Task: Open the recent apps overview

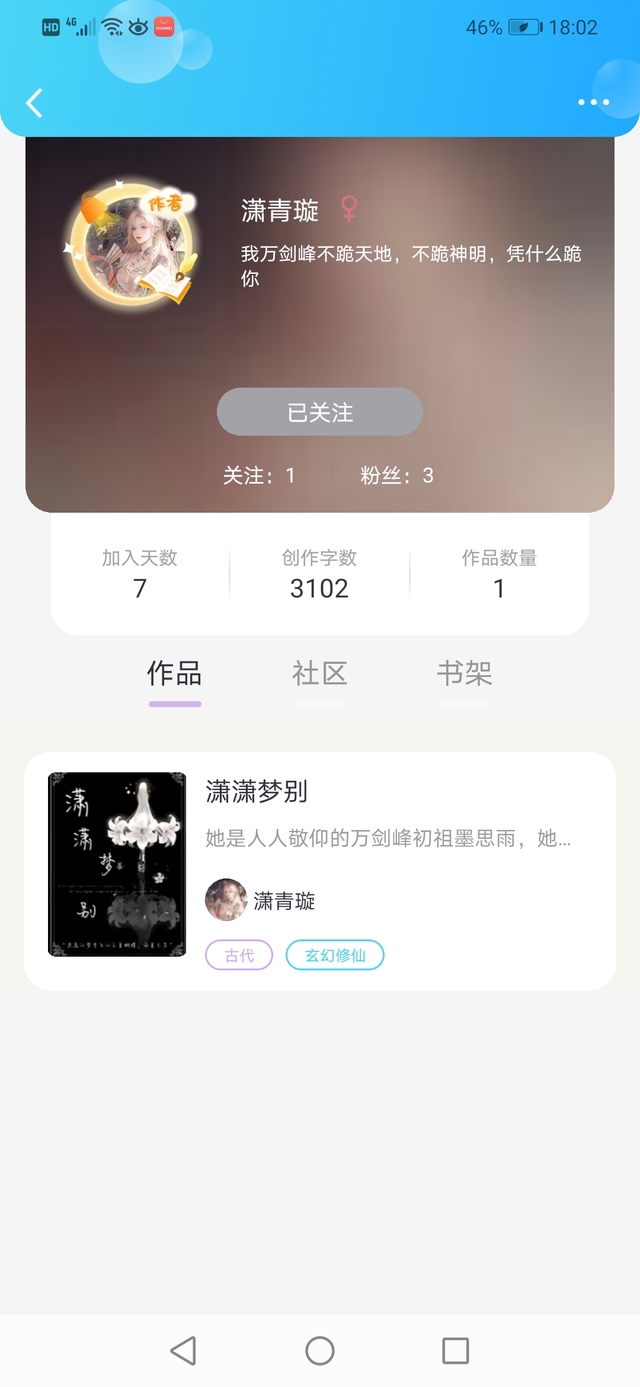Action: [x=455, y=1351]
